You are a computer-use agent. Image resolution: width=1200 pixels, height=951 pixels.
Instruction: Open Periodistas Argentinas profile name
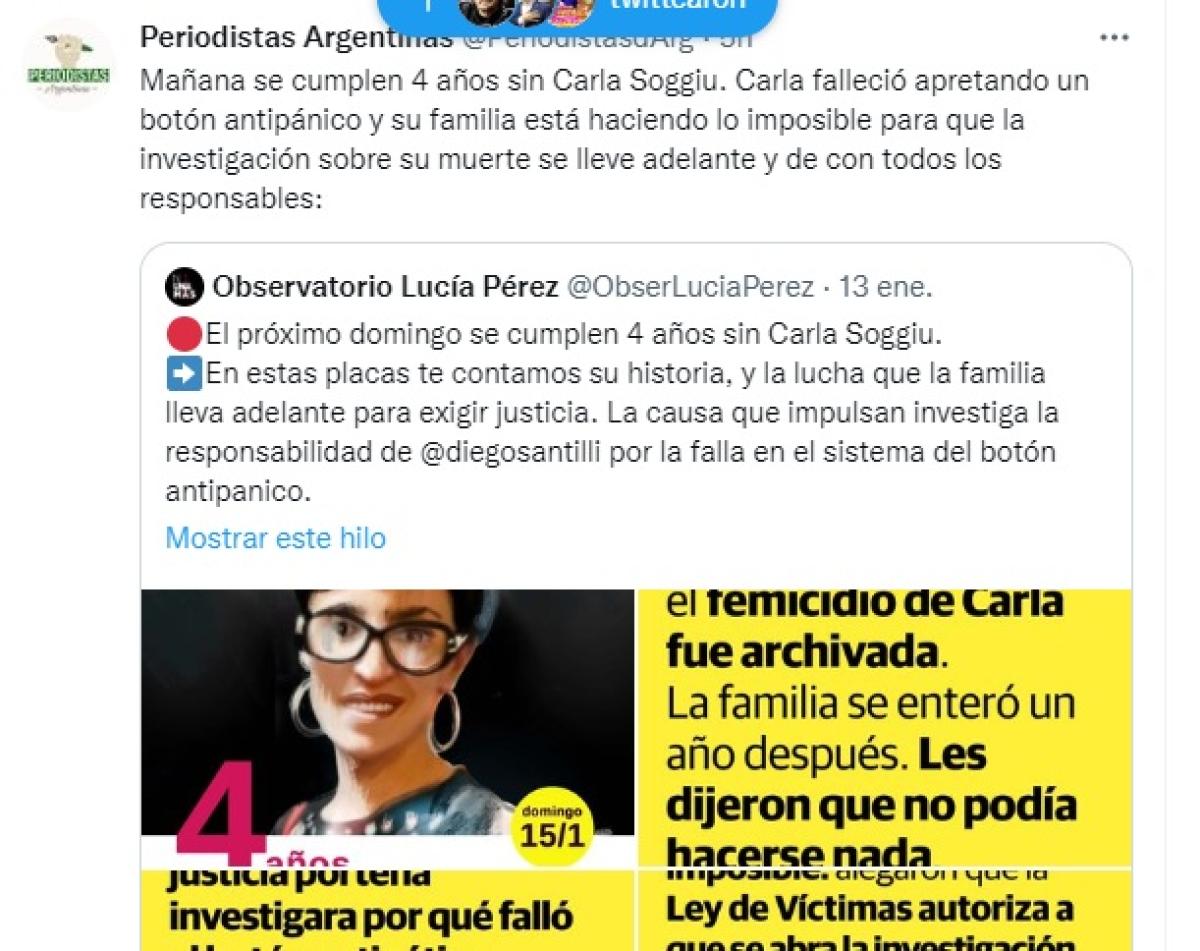tap(296, 37)
